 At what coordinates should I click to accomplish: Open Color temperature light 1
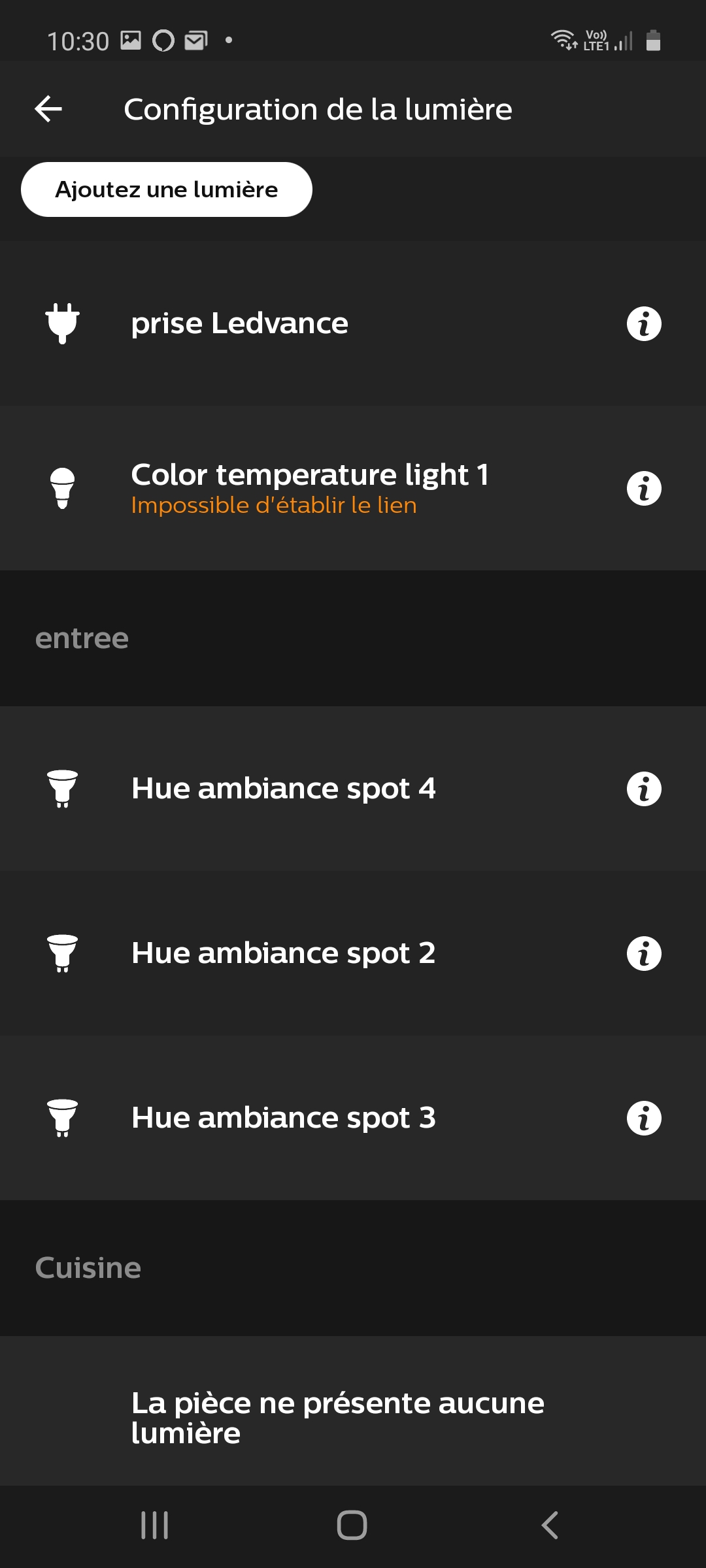(353, 488)
